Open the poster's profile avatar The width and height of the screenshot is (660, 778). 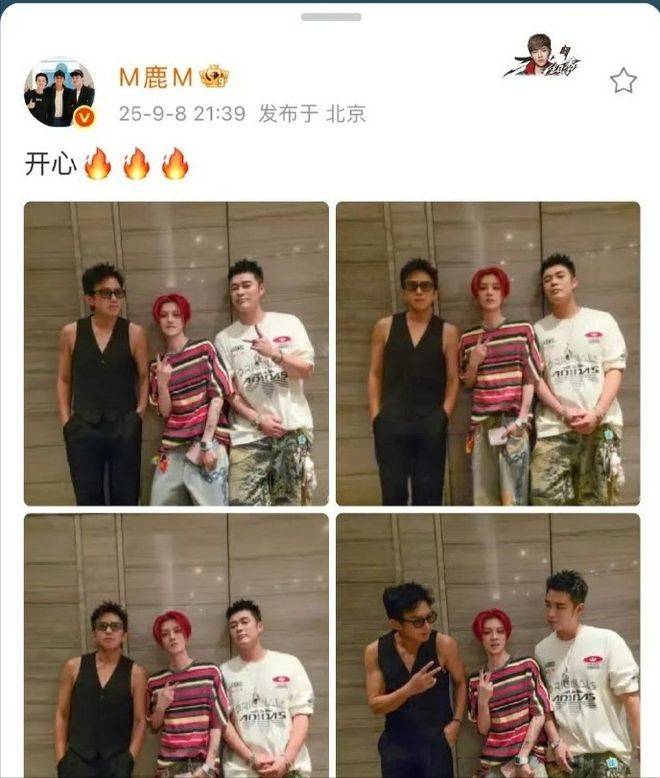[x=59, y=93]
